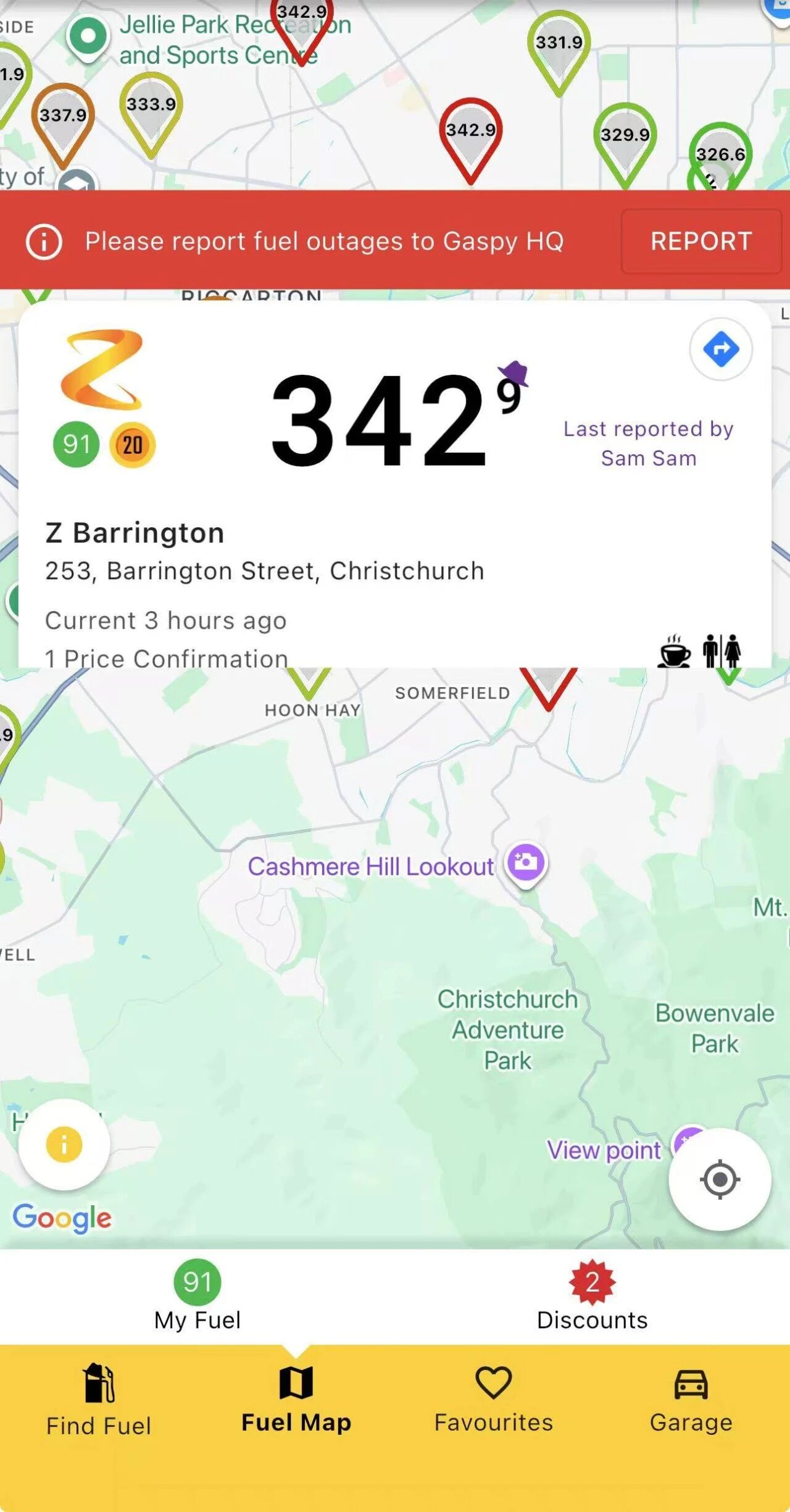The width and height of the screenshot is (790, 1512).
Task: Select the 331.9 price pin on the map
Action: click(559, 48)
